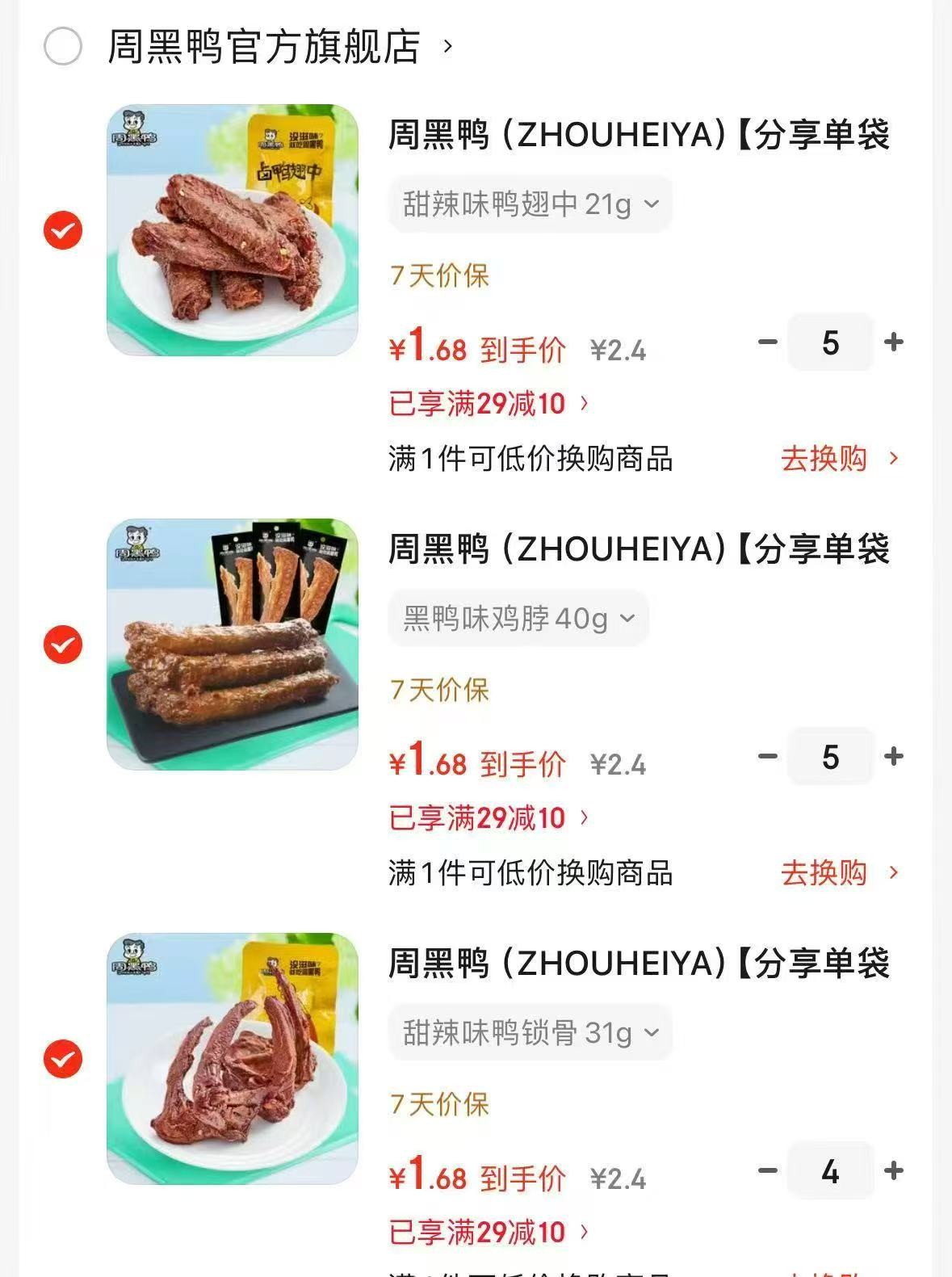Open the 周黑鸭官方旗舰店 store page

[x=264, y=46]
